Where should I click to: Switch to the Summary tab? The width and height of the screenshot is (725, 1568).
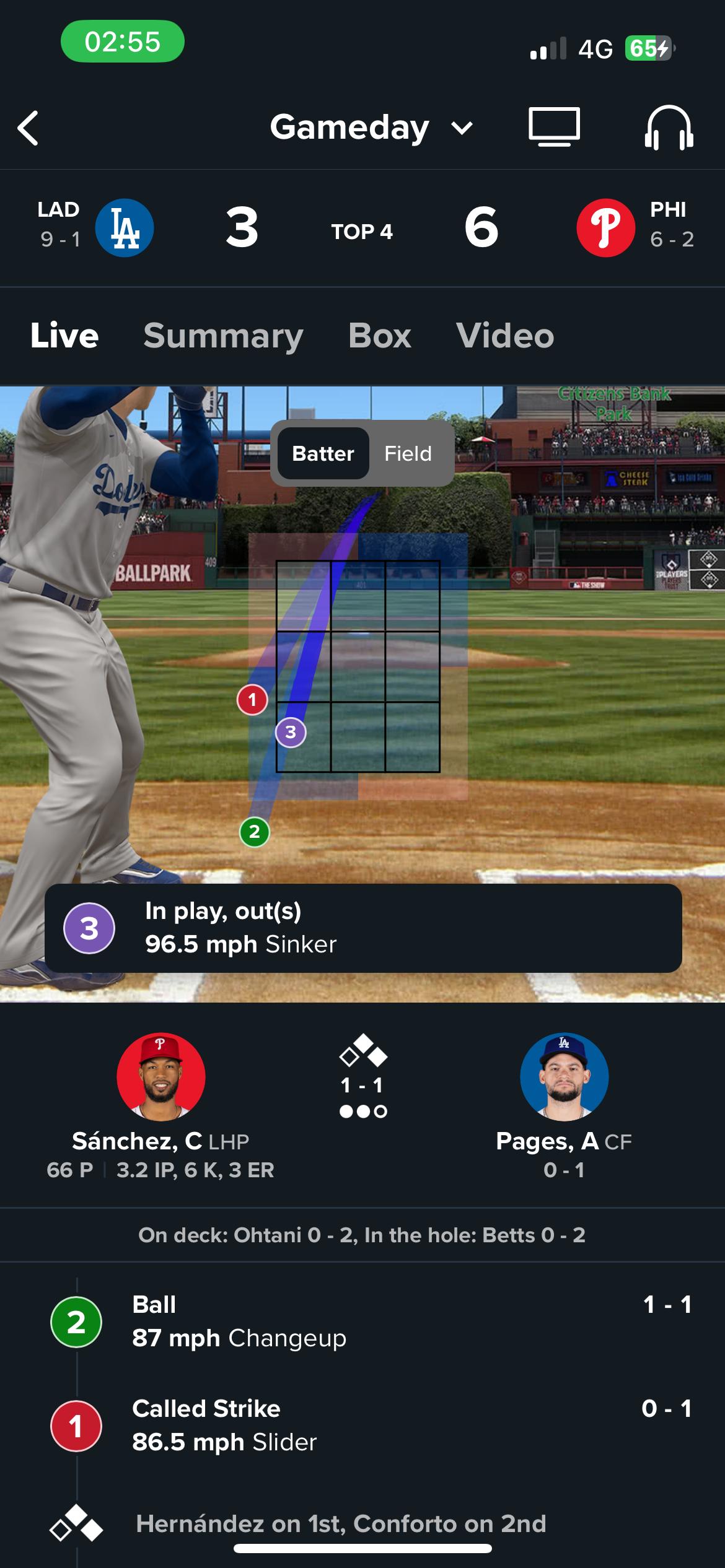click(223, 336)
